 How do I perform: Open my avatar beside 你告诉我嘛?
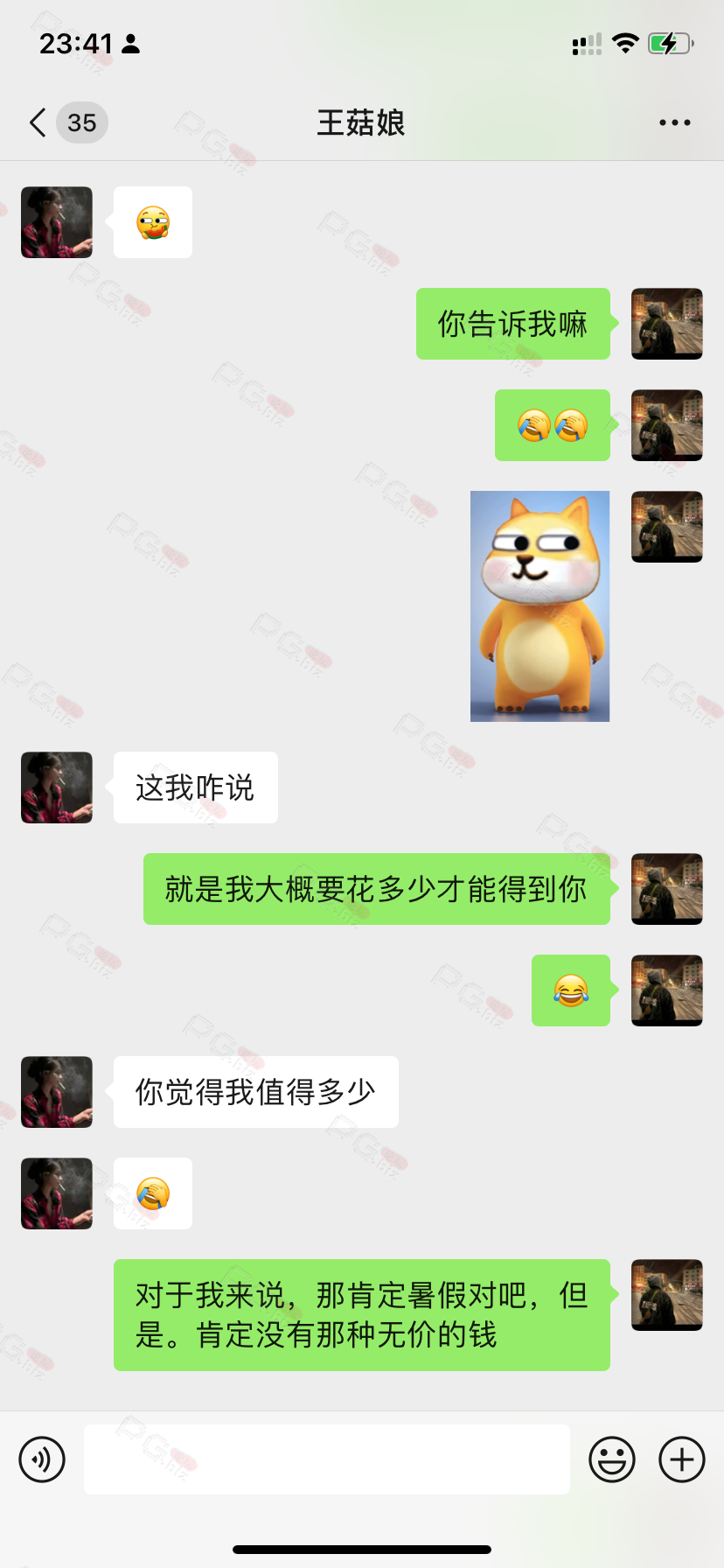coord(666,324)
